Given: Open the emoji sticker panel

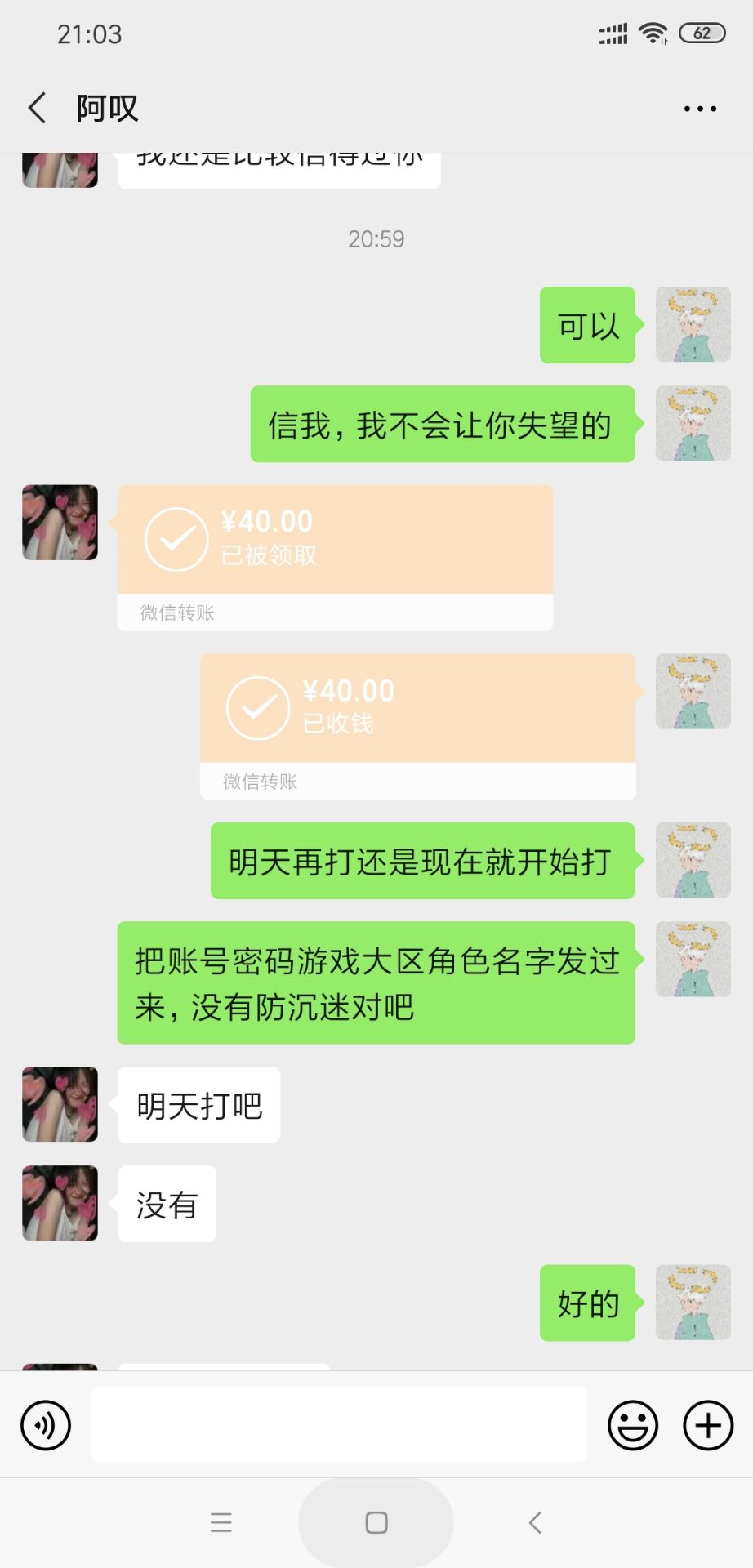Looking at the screenshot, I should [x=633, y=1425].
